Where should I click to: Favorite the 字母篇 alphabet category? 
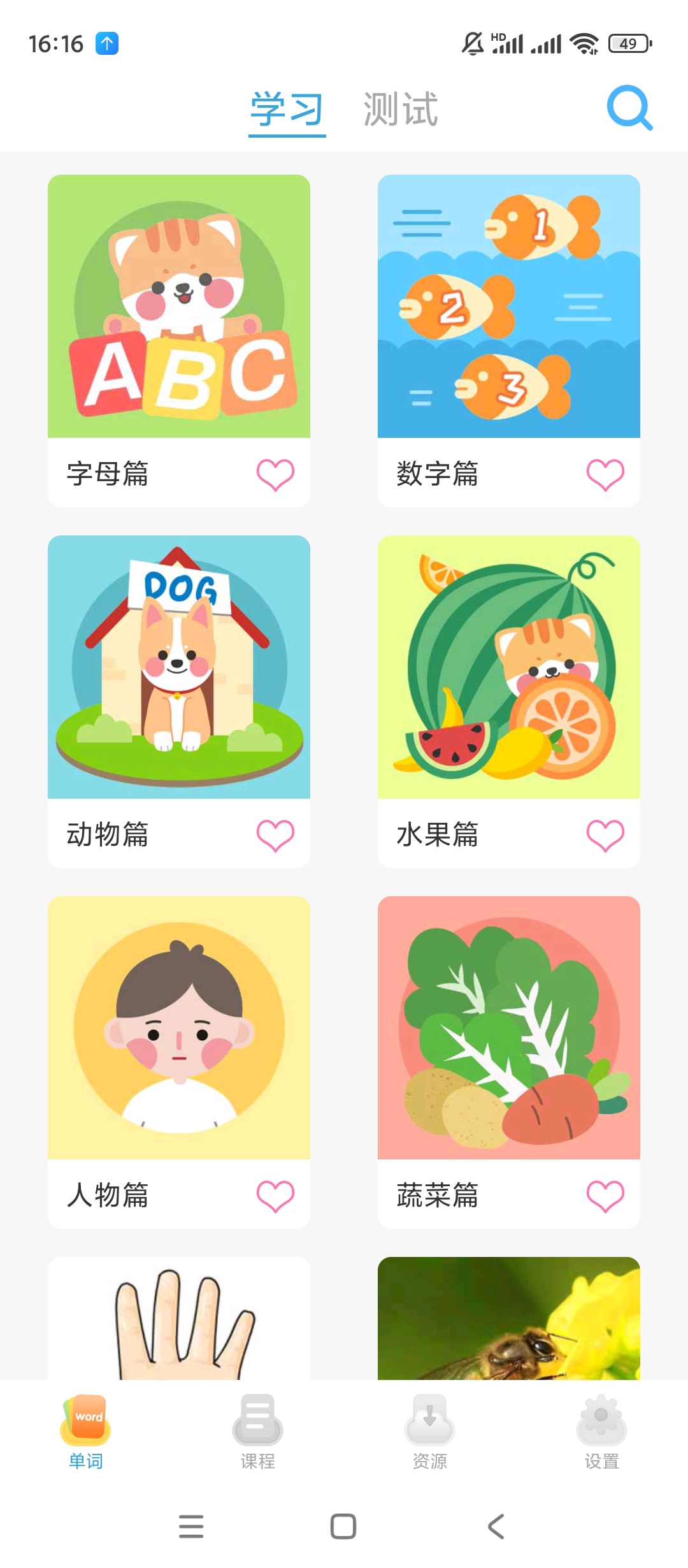click(275, 474)
